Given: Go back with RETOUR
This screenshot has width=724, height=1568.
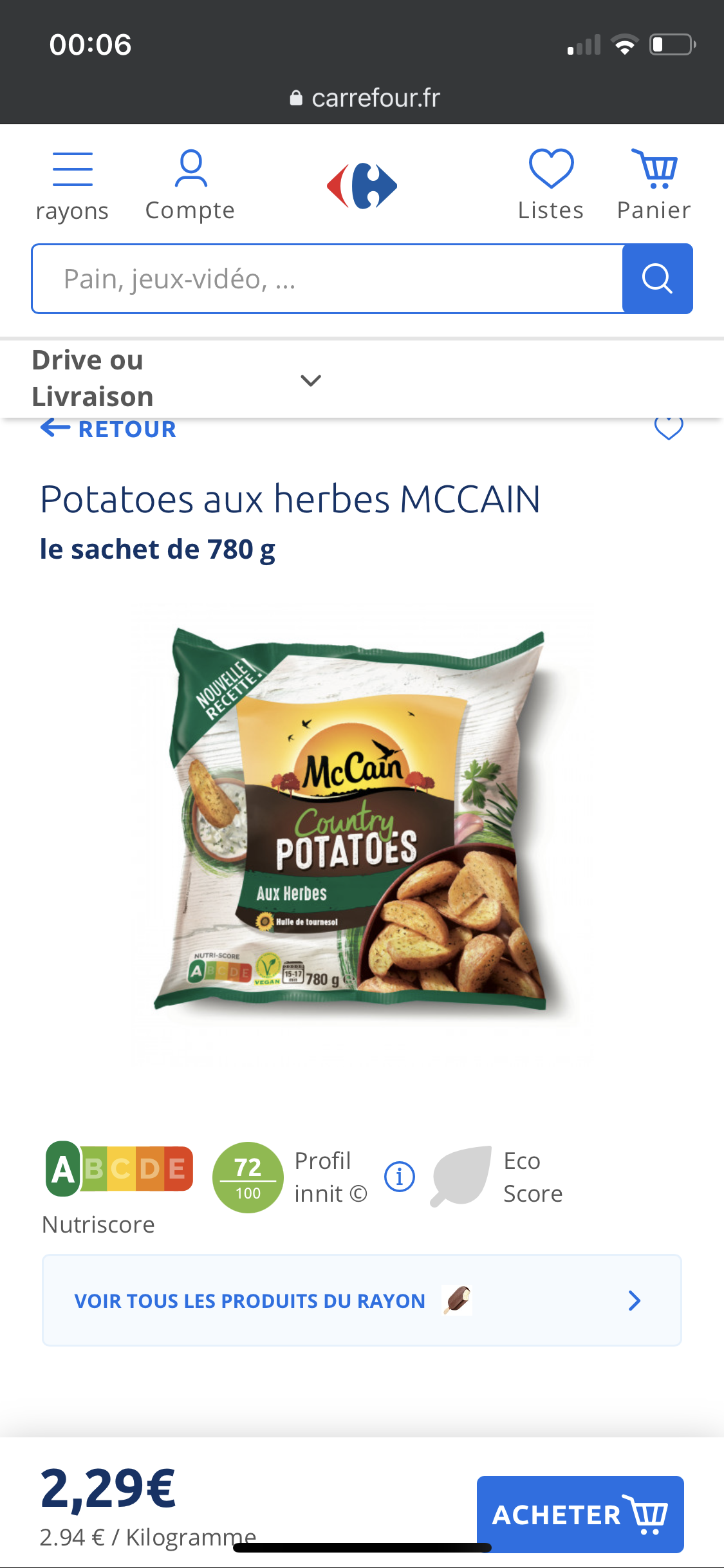Looking at the screenshot, I should click(x=109, y=429).
